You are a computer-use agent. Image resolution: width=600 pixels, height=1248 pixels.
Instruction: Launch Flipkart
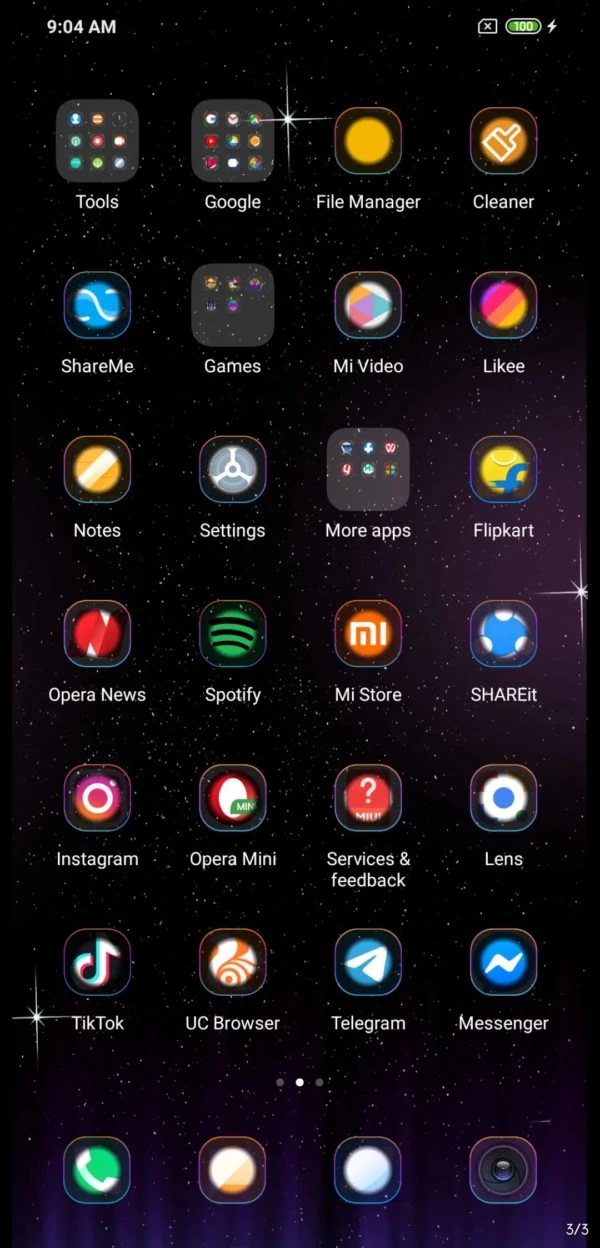(503, 469)
